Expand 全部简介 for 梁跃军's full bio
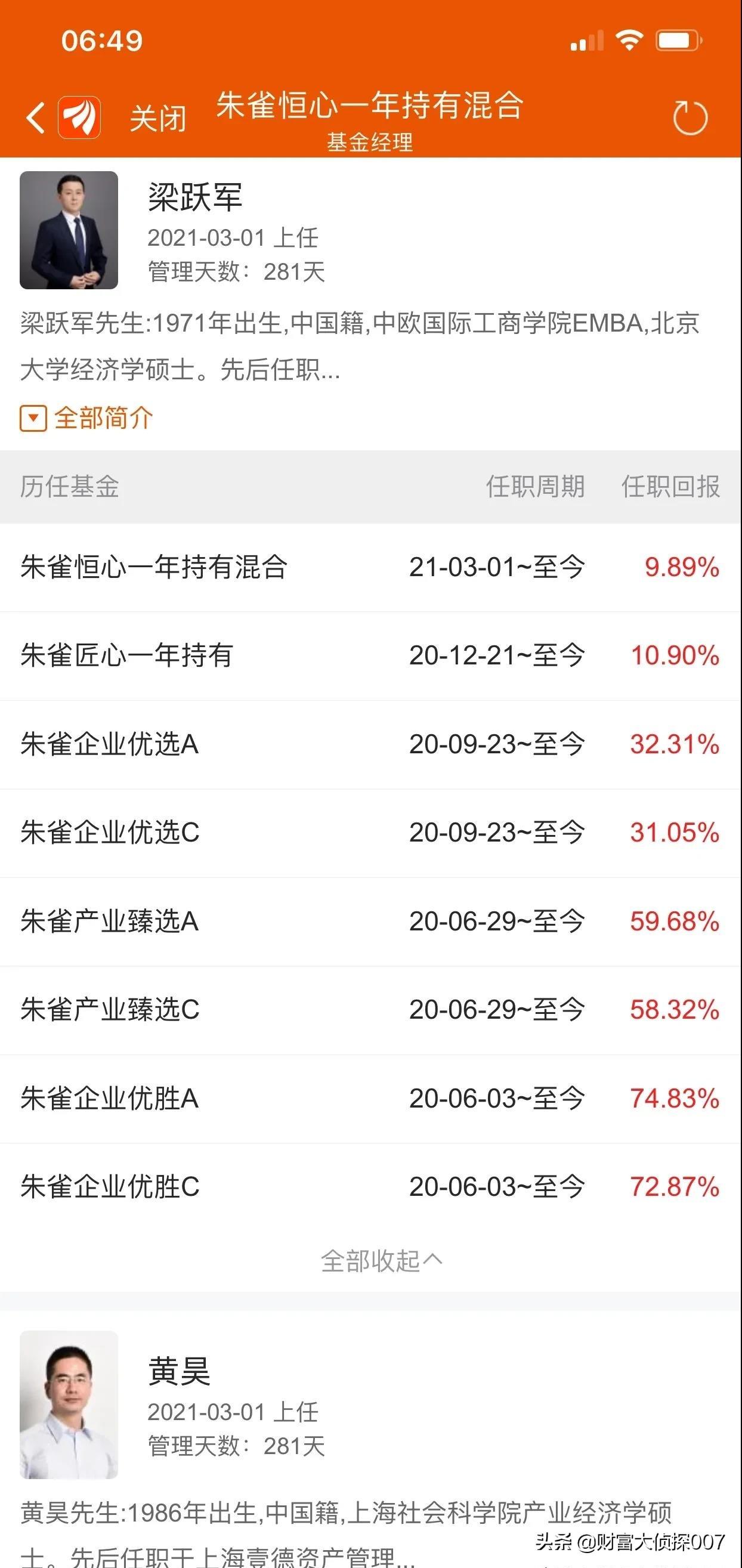742x1568 pixels. click(87, 418)
